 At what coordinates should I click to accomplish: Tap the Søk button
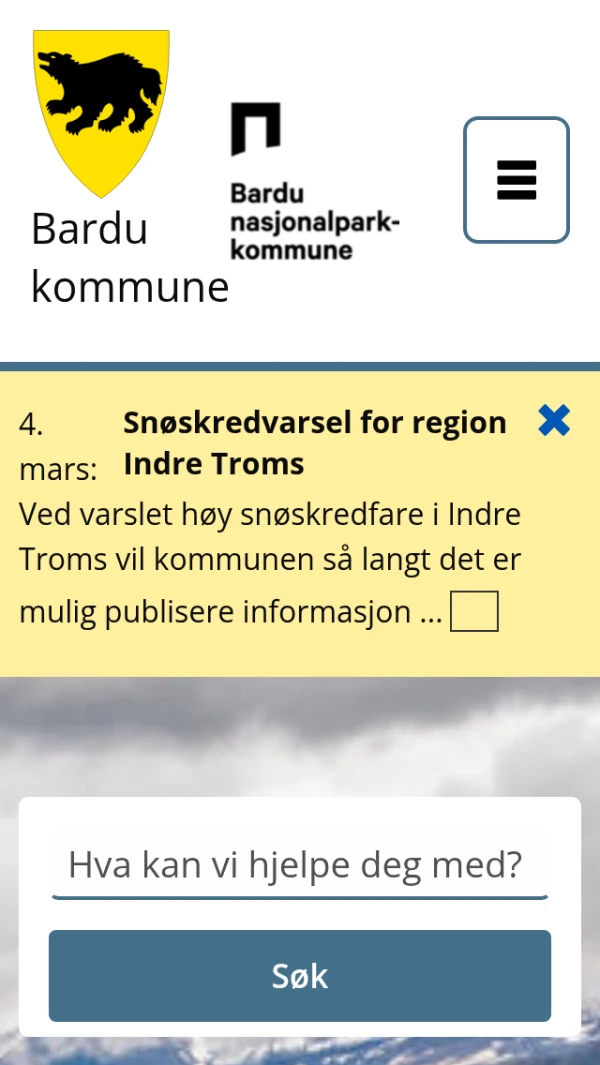point(299,976)
